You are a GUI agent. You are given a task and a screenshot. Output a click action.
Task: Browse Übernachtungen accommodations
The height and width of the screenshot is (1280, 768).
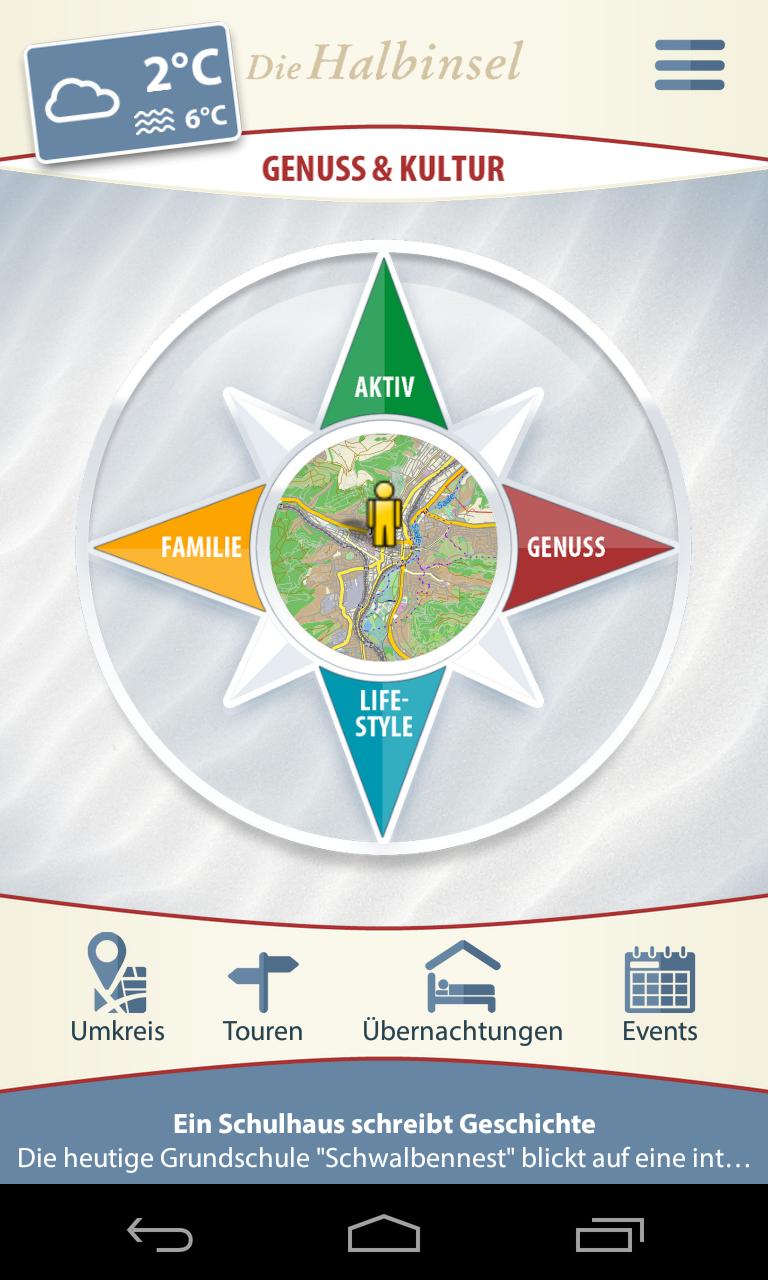coord(462,990)
